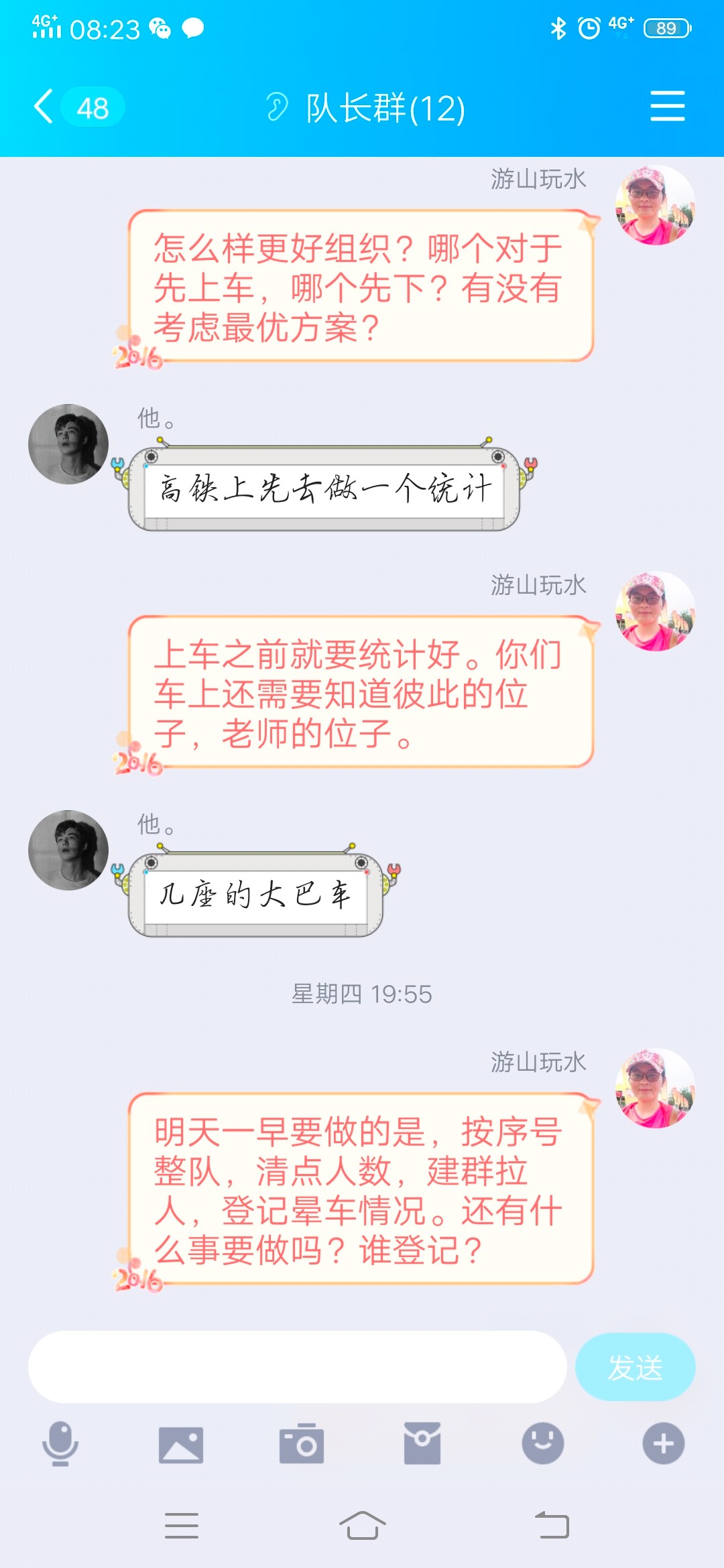View 游山玩水's avatar next to 明天一早要做的是

point(655,1088)
